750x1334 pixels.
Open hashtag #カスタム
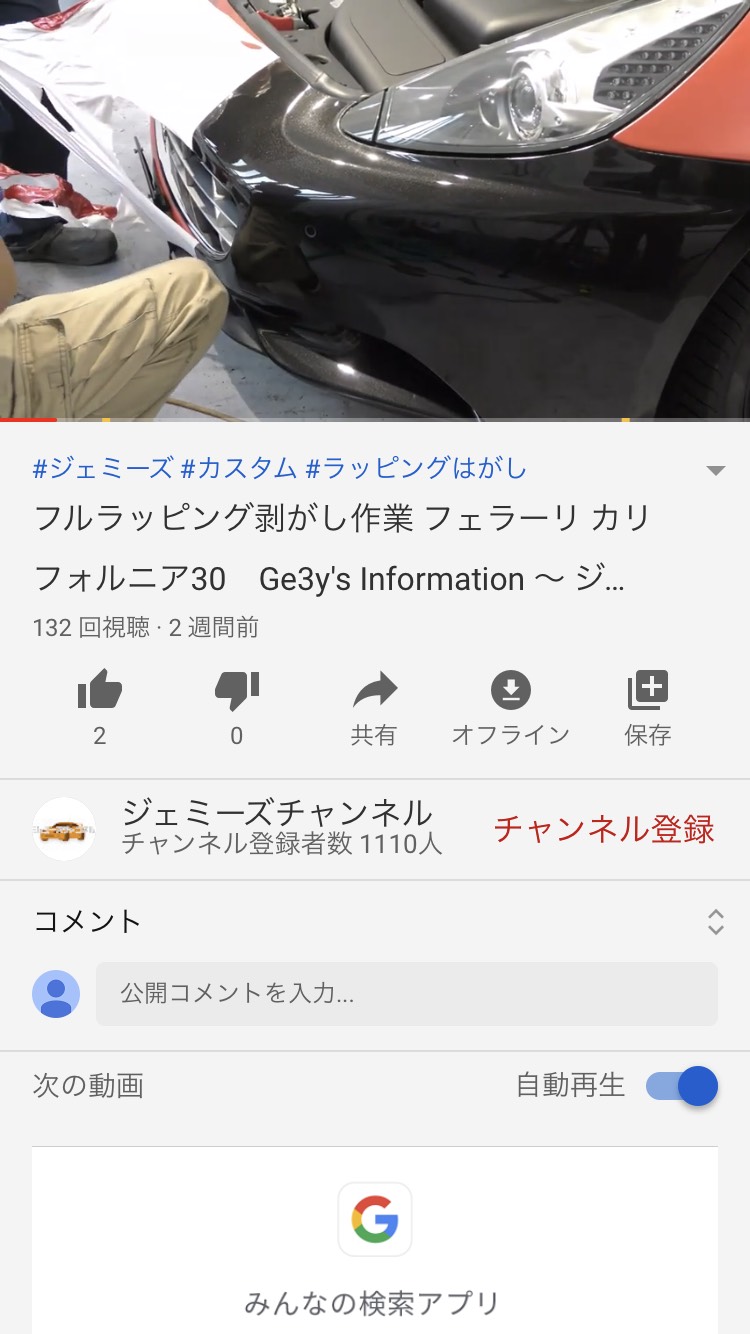(x=239, y=467)
